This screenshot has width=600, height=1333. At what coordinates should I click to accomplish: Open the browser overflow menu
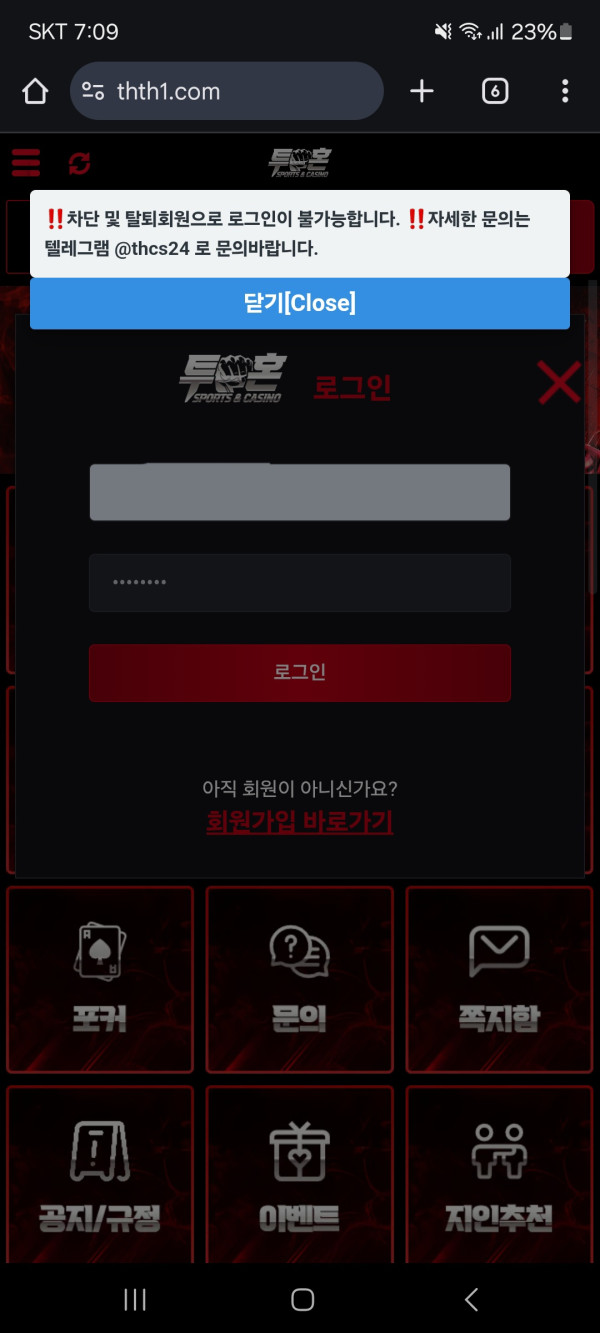point(565,92)
